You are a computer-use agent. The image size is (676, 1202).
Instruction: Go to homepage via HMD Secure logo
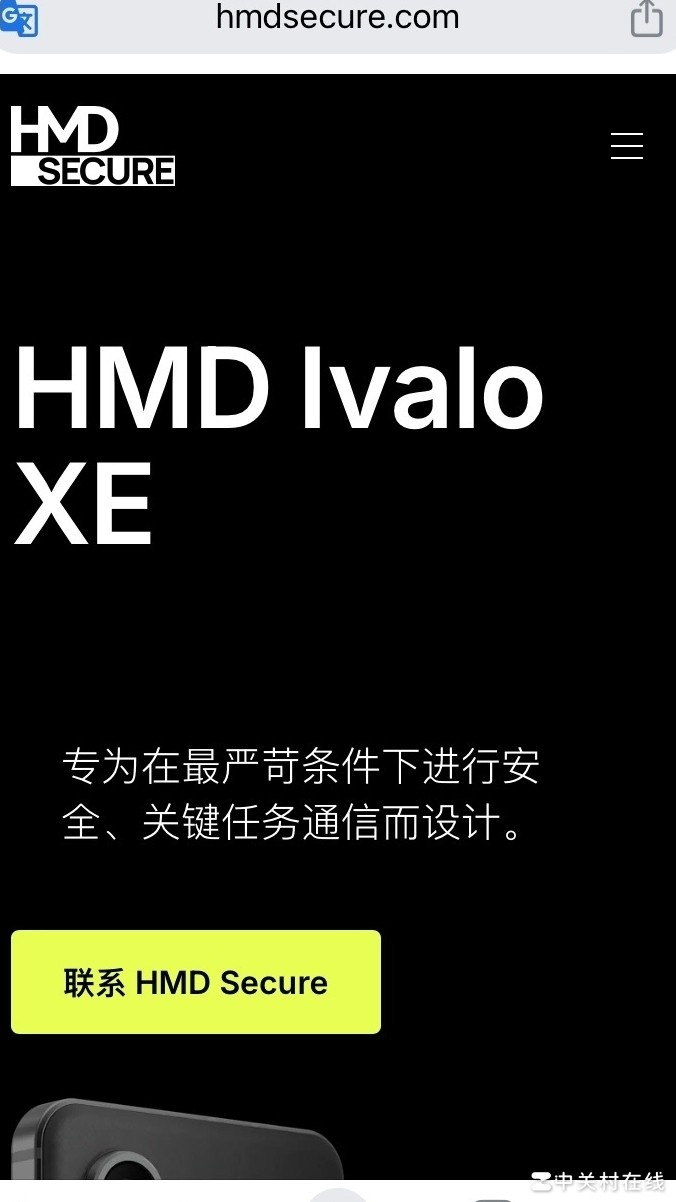coord(93,146)
